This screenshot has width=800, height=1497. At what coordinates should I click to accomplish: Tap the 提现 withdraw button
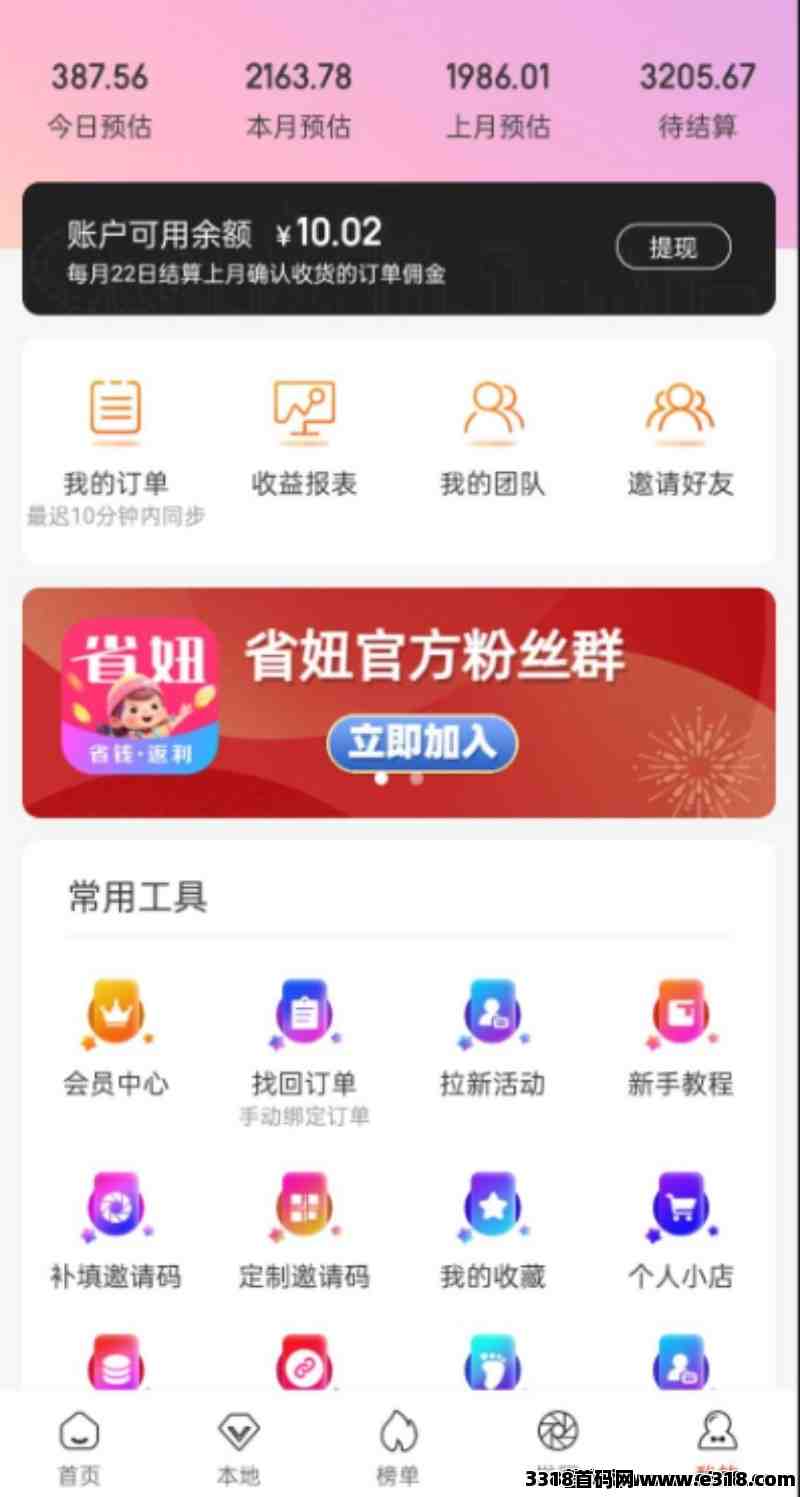672,247
